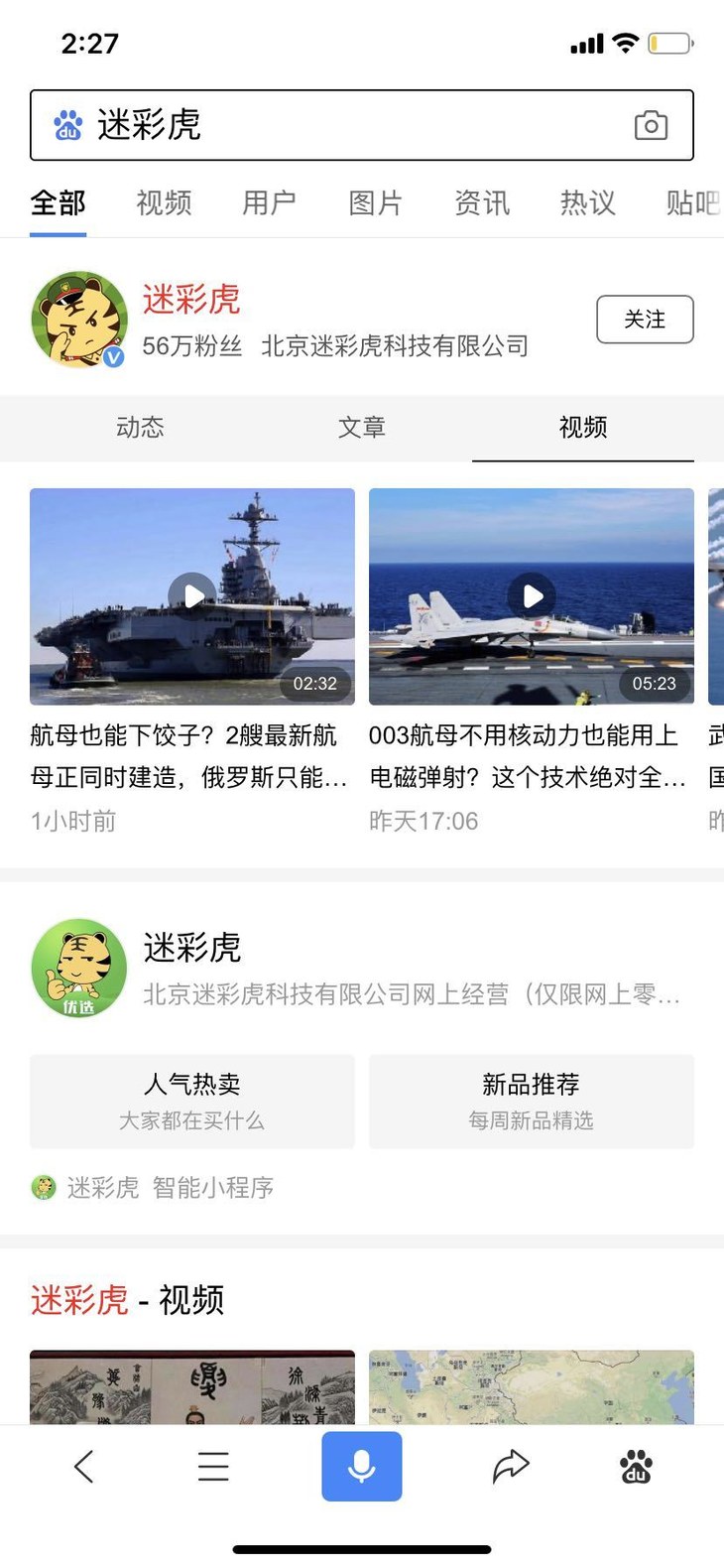The width and height of the screenshot is (724, 1568).
Task: Follow 迷彩虎 by tapping 关注
Action: pyautogui.click(x=645, y=320)
